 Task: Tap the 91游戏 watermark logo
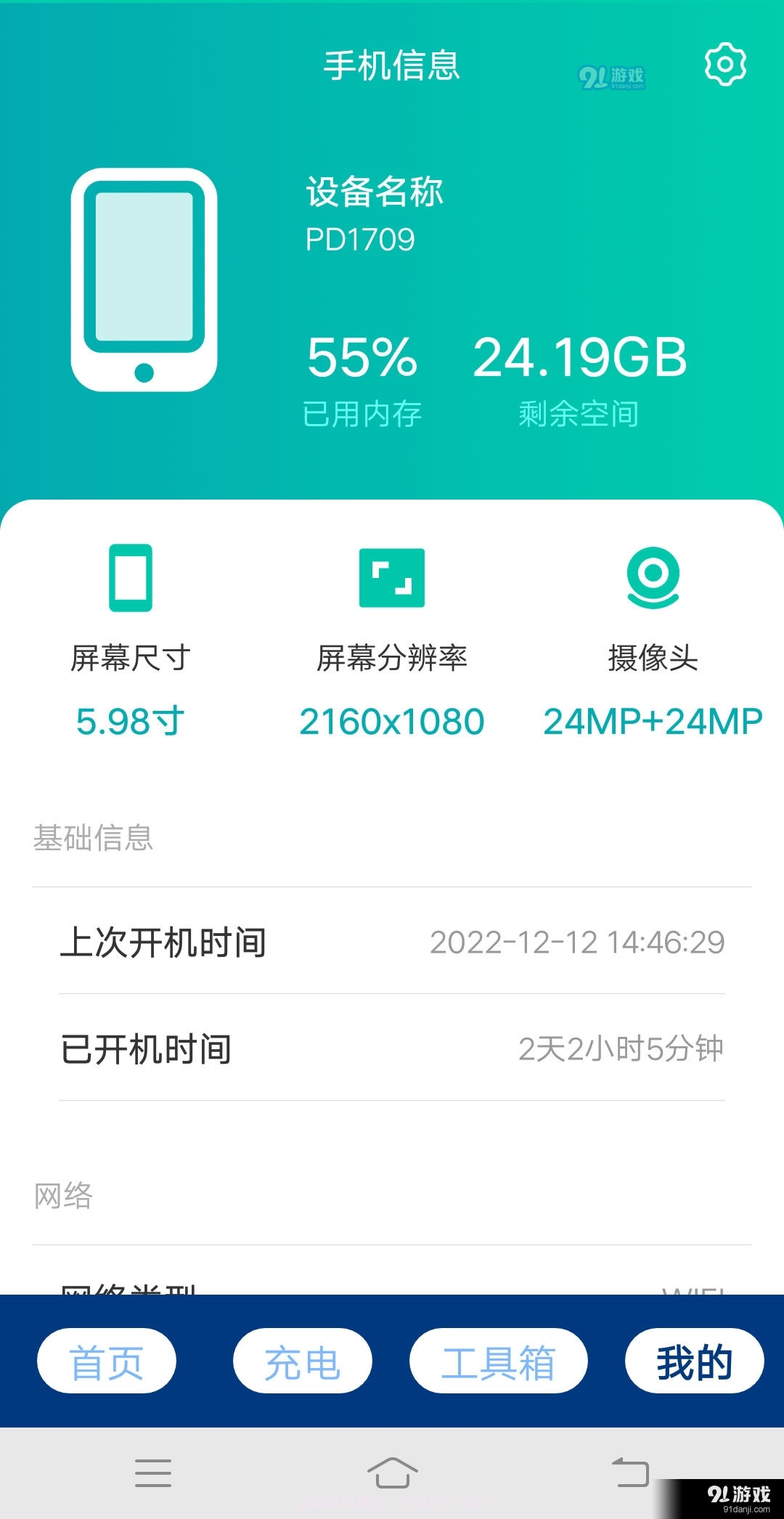(613, 78)
